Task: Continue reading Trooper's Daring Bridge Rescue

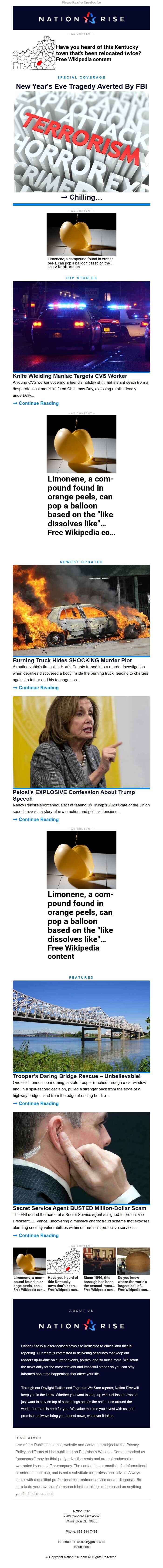Action: pyautogui.click(x=38, y=1103)
